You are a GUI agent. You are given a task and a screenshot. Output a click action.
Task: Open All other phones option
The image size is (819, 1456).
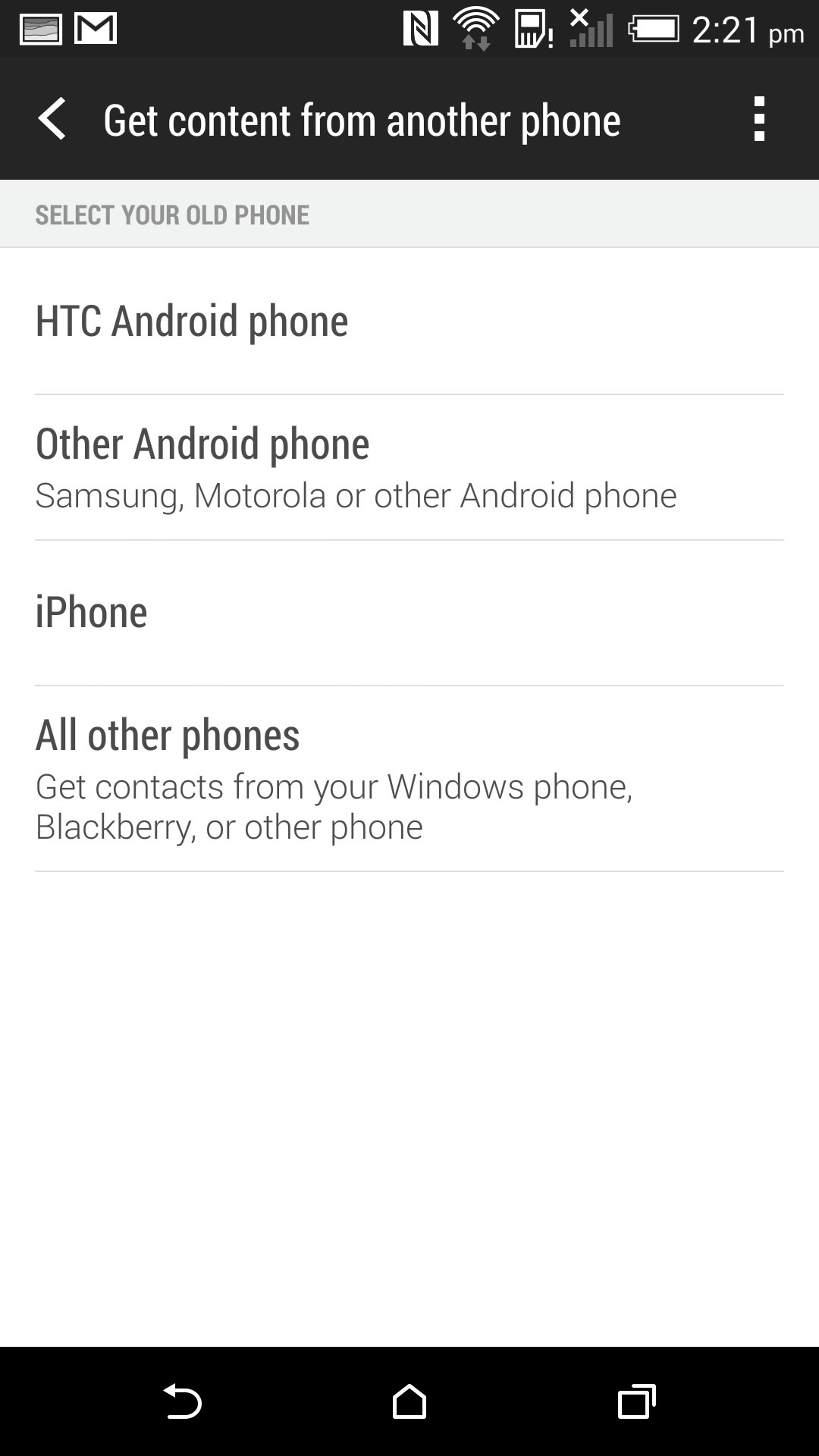point(409,779)
